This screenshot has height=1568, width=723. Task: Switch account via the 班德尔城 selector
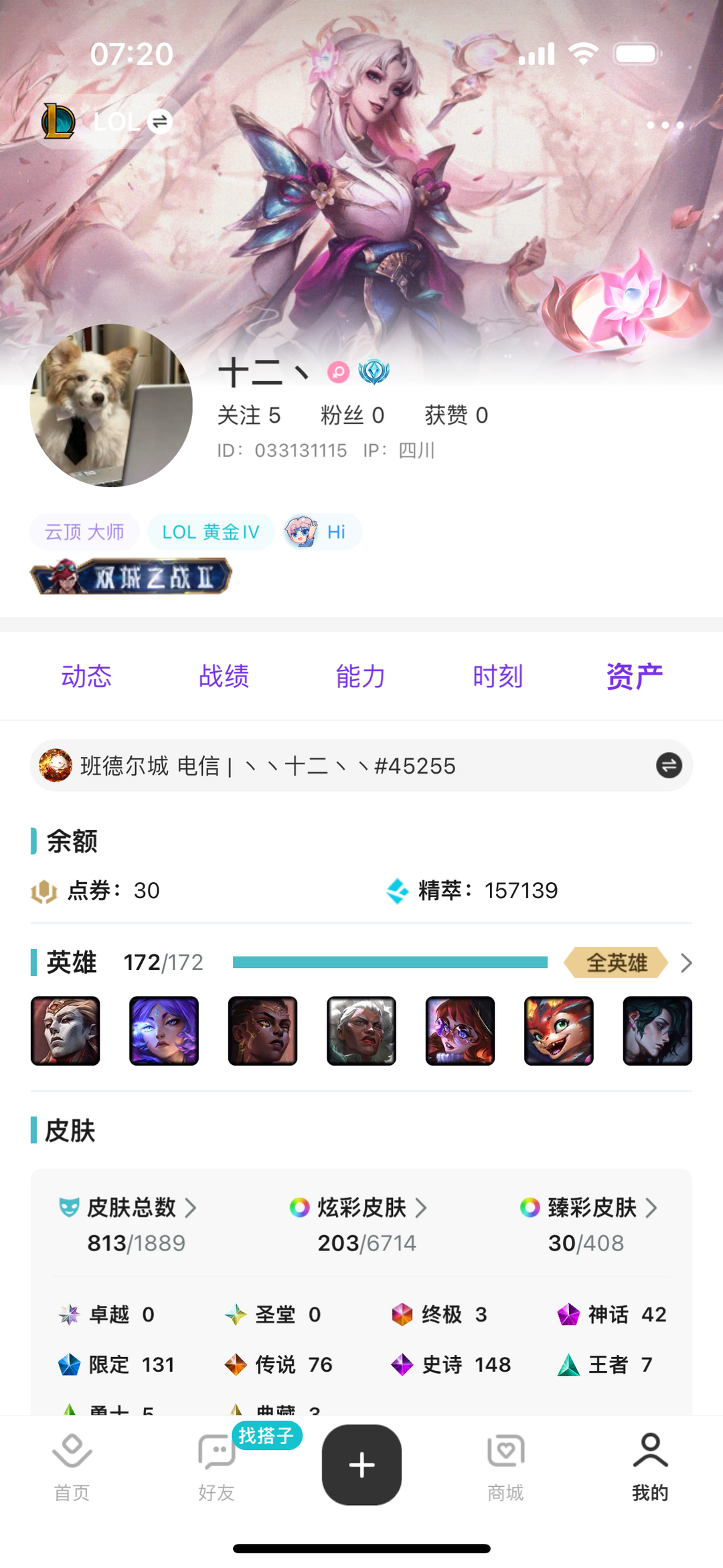[x=668, y=766]
